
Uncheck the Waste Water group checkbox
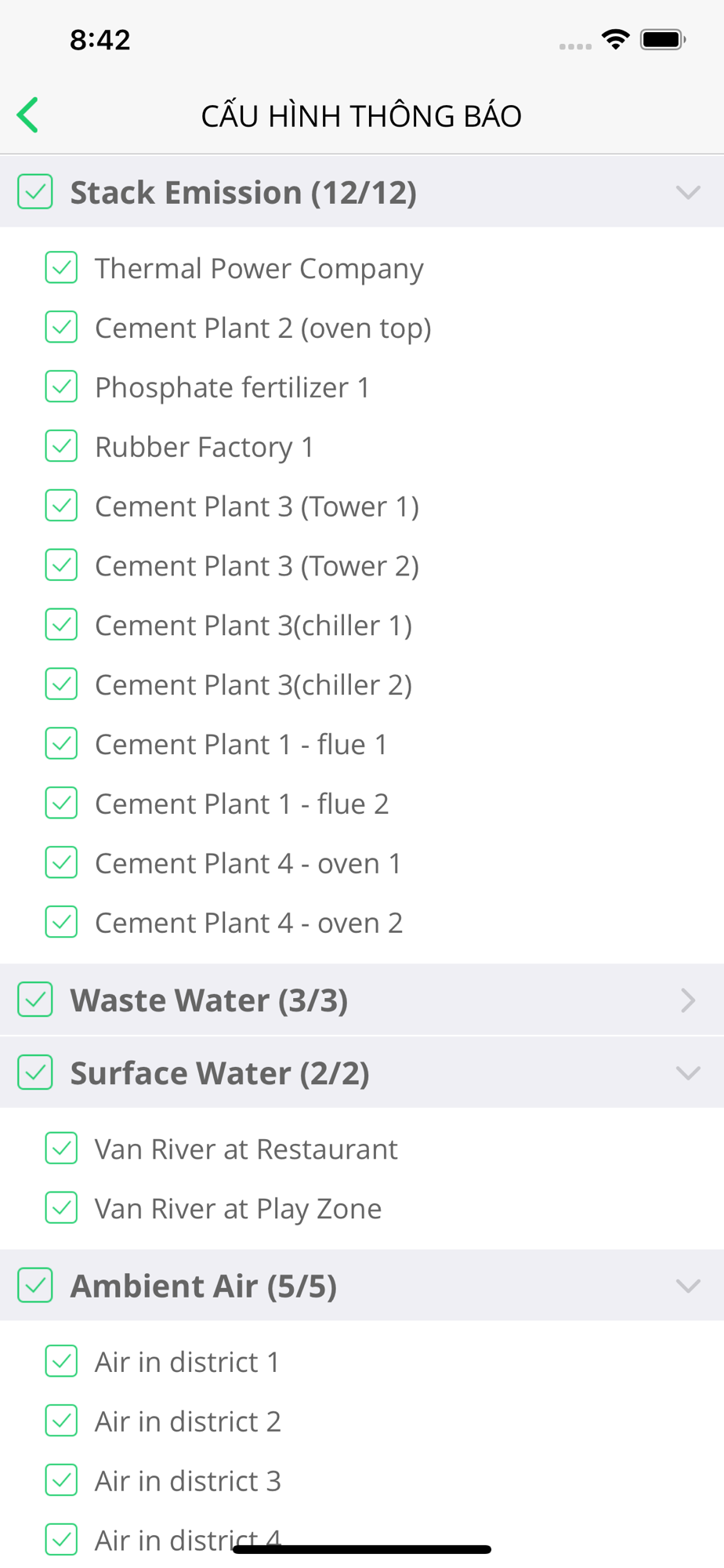[x=35, y=1000]
